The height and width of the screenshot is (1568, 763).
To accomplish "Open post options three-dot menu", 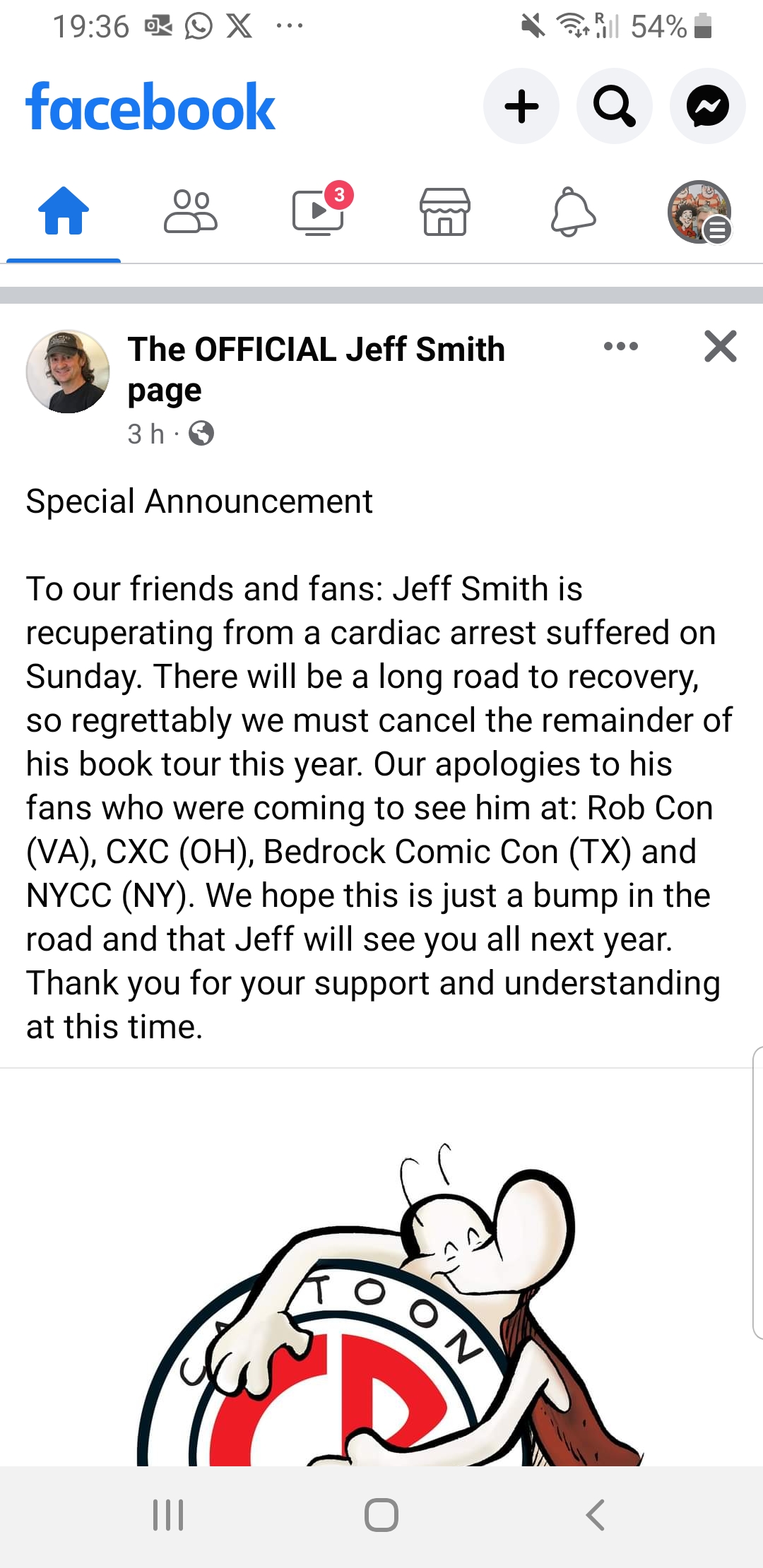I will (x=621, y=346).
